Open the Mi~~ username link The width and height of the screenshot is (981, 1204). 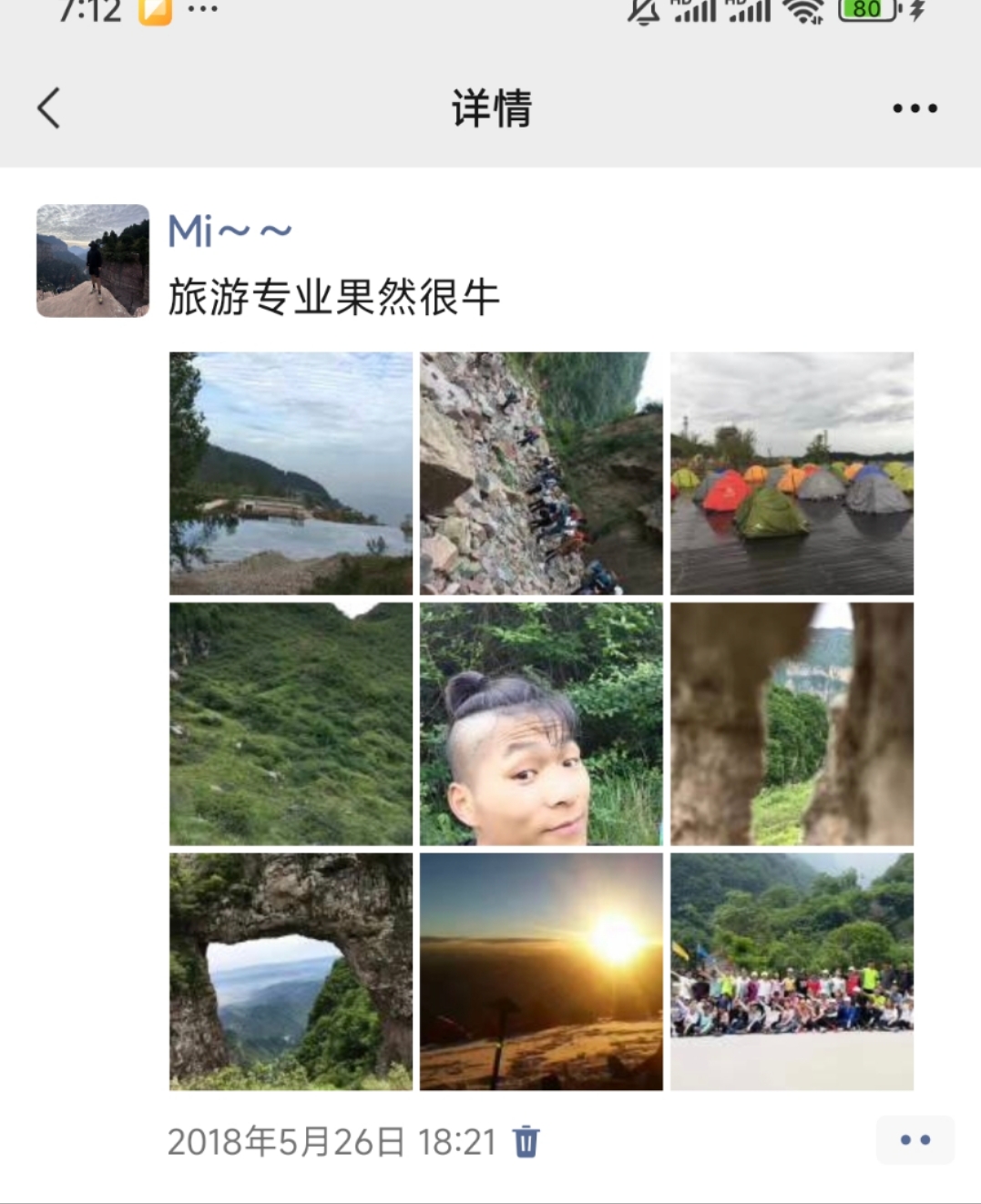coord(230,231)
